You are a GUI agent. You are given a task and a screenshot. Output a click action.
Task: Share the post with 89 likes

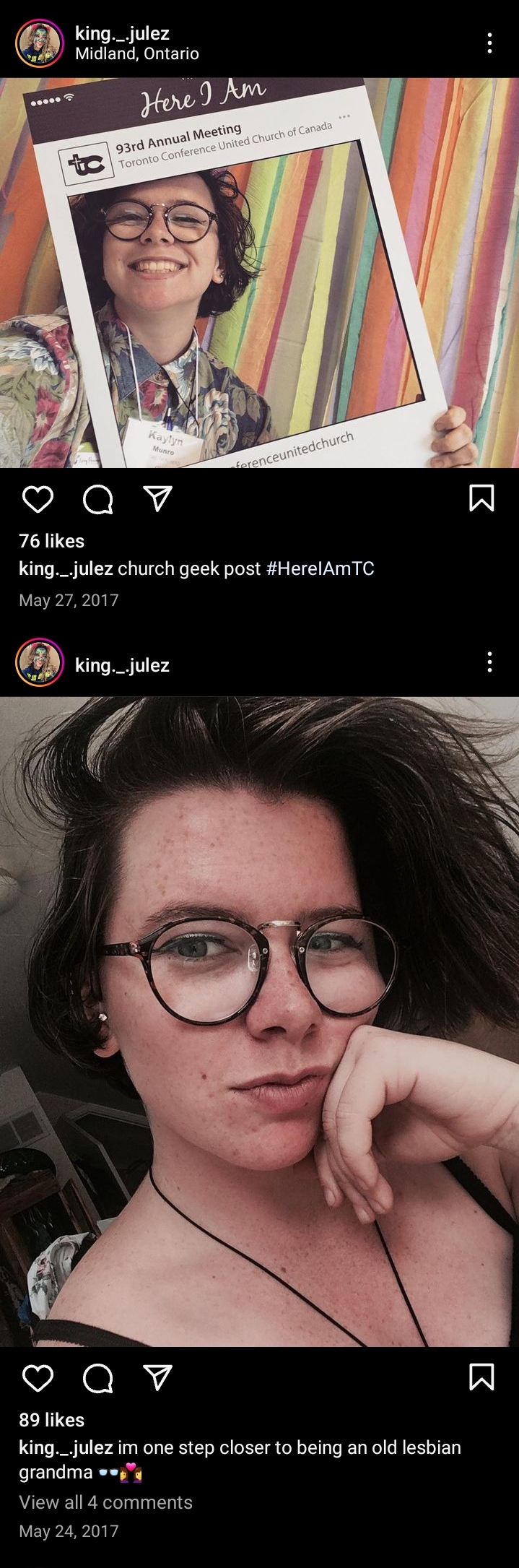coord(157,1377)
